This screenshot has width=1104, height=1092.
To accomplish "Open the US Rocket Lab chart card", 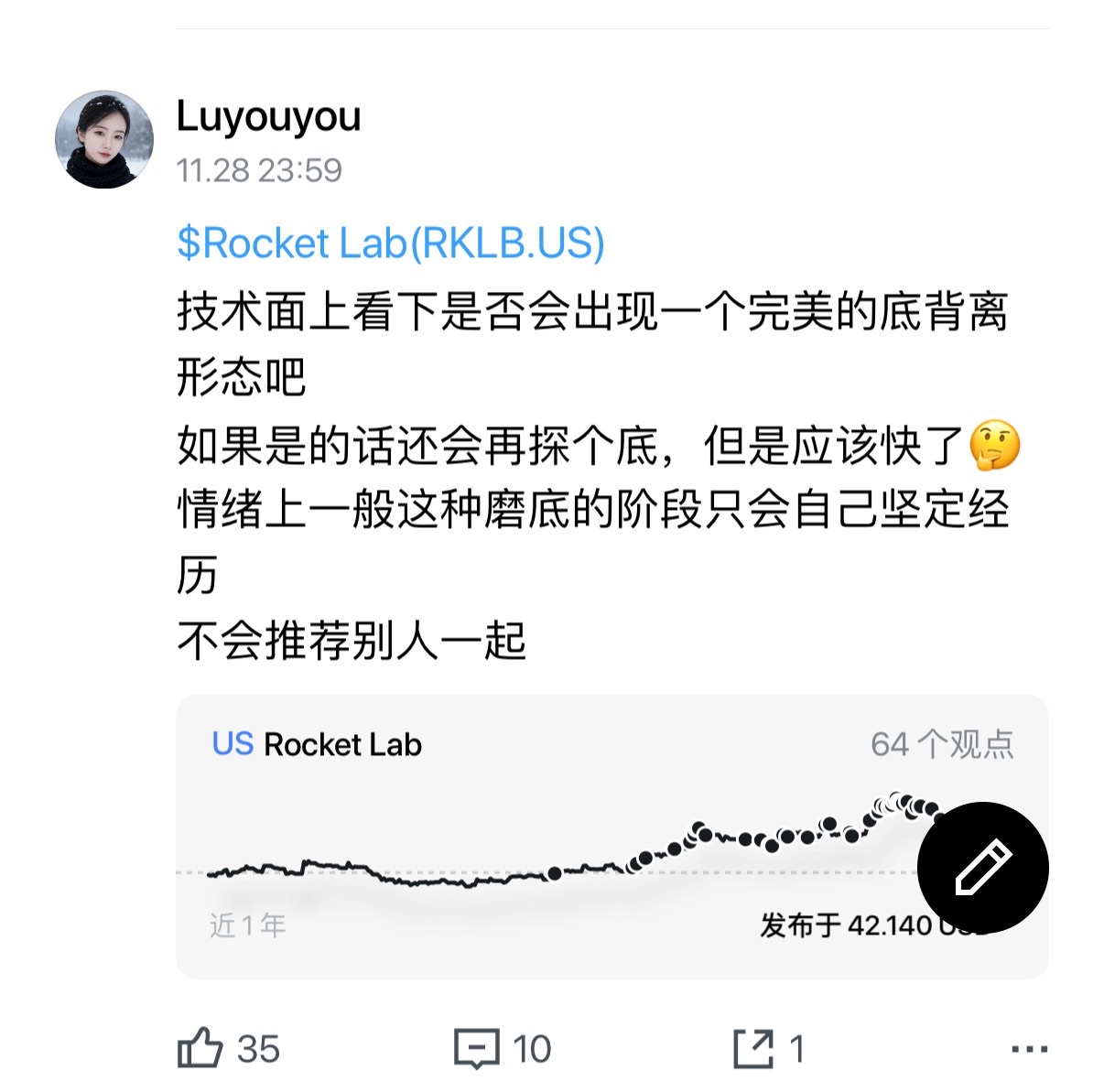I will pyautogui.click(x=549, y=824).
